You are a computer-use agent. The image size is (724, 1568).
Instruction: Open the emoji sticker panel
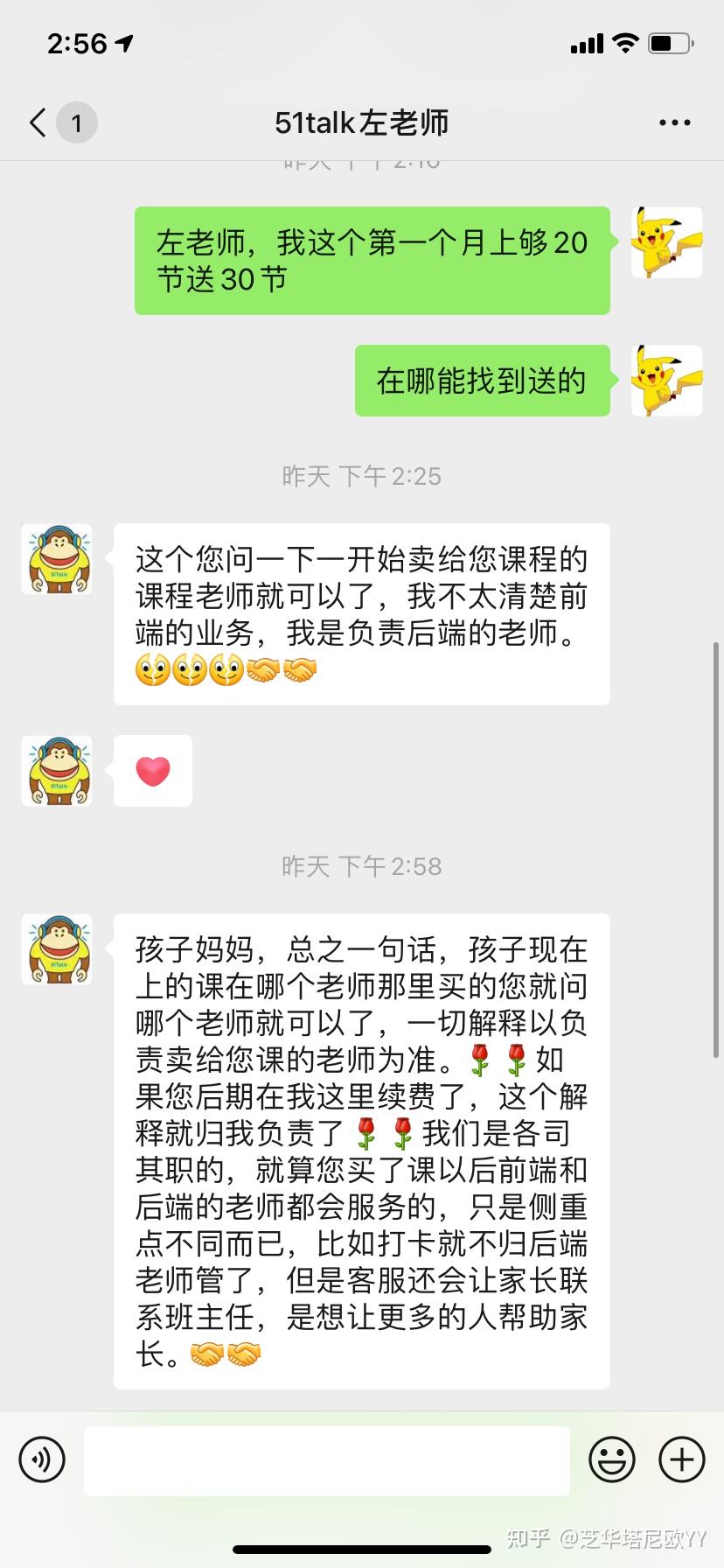(x=612, y=1459)
